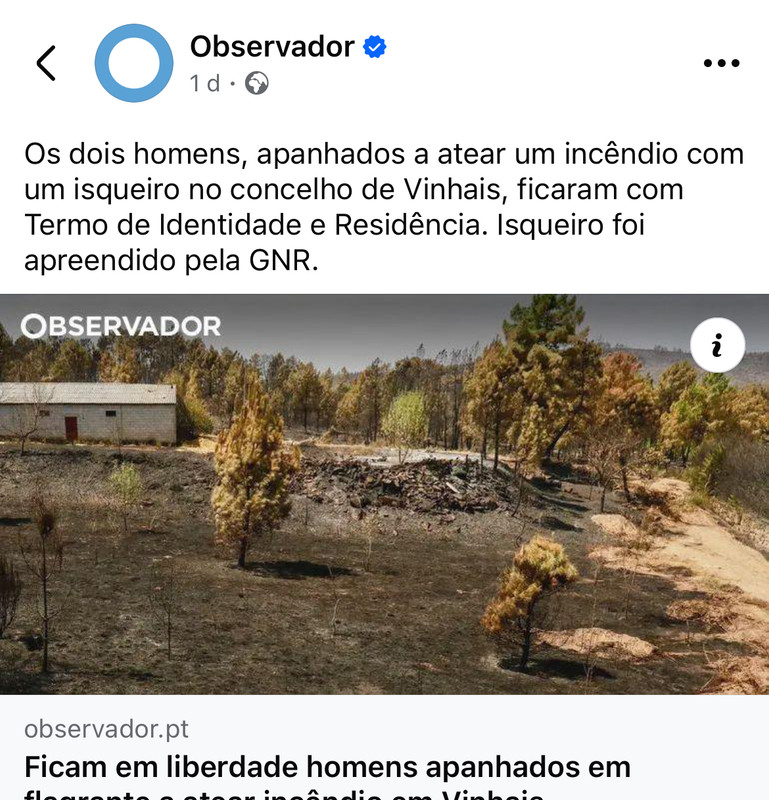Go back using the back arrow
This screenshot has height=800, width=769.
point(45,63)
